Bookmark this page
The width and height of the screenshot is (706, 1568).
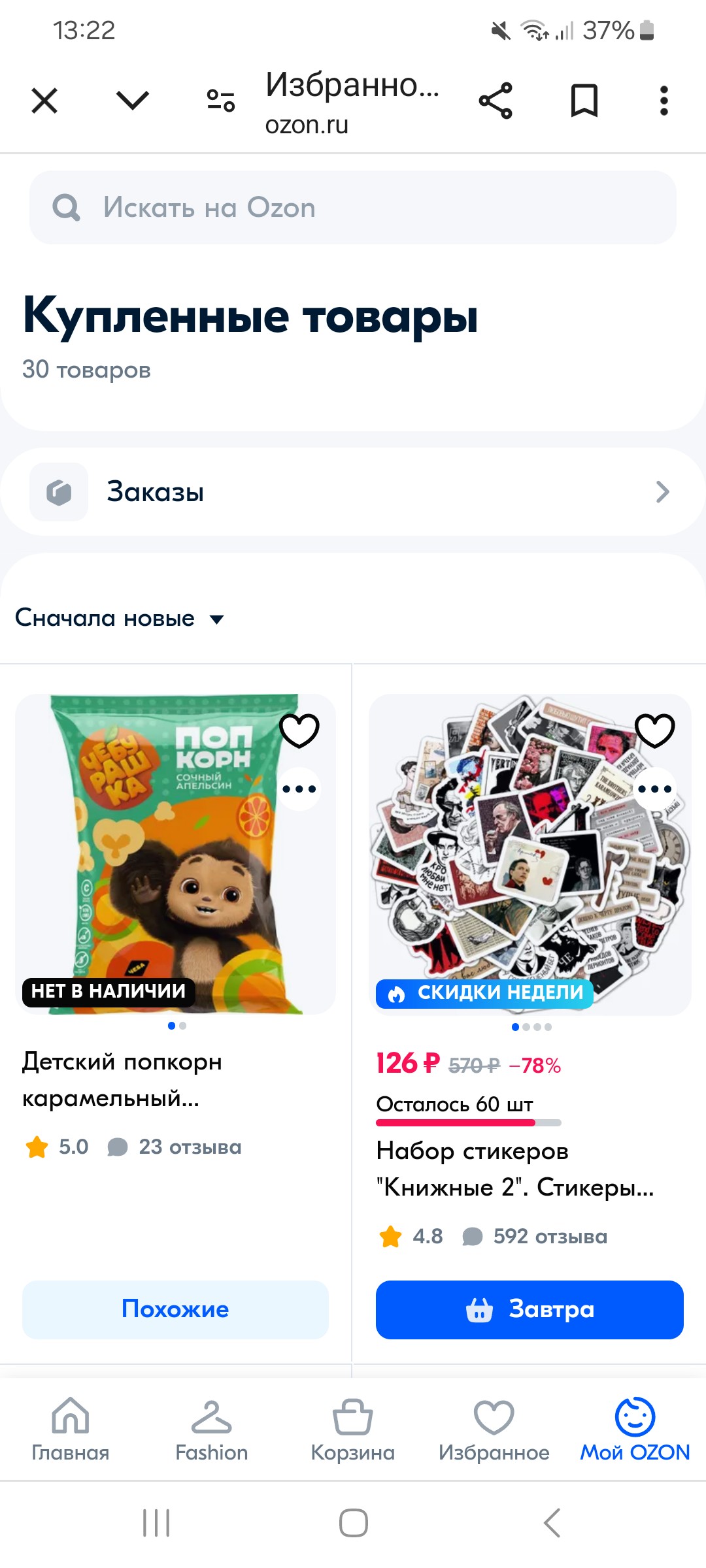(584, 101)
